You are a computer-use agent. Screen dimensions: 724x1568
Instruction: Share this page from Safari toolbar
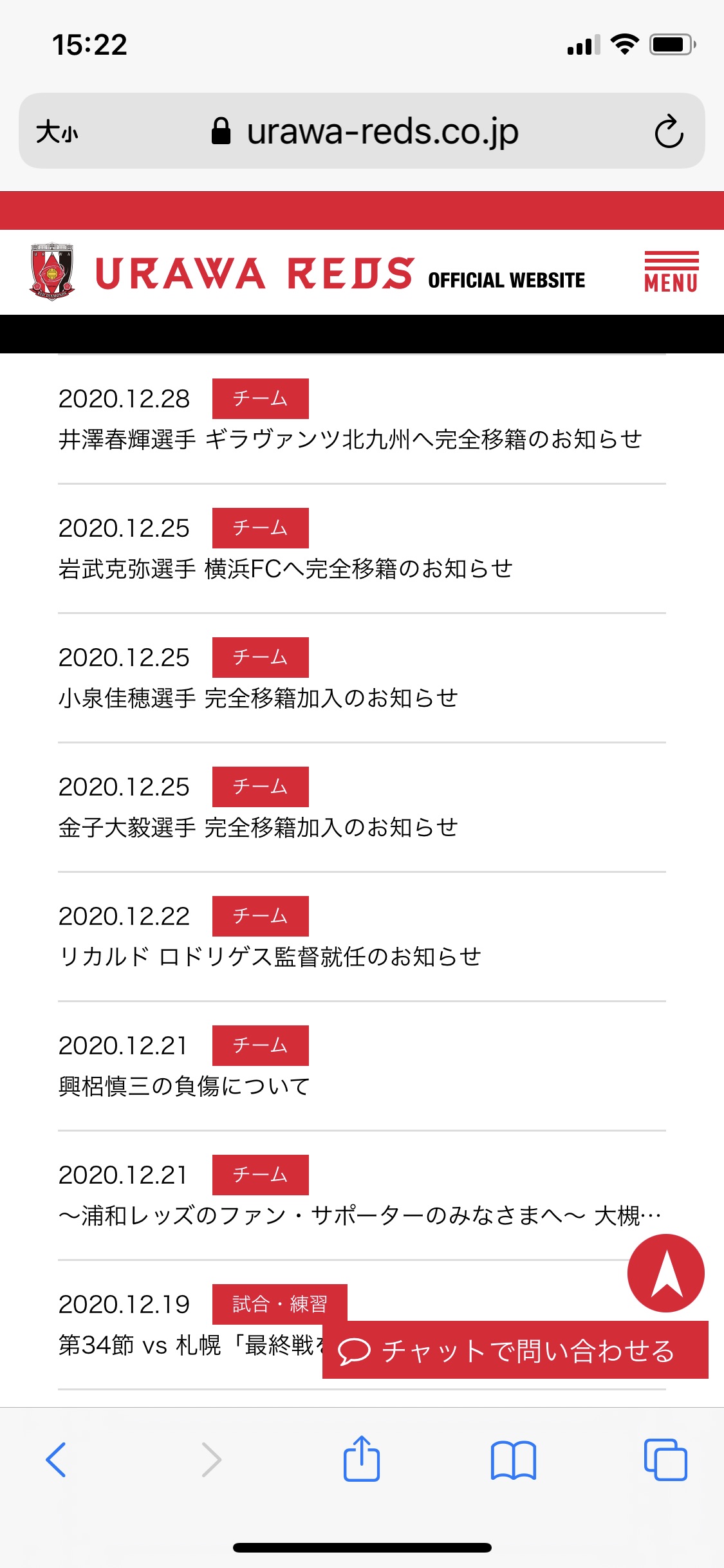[x=362, y=1459]
